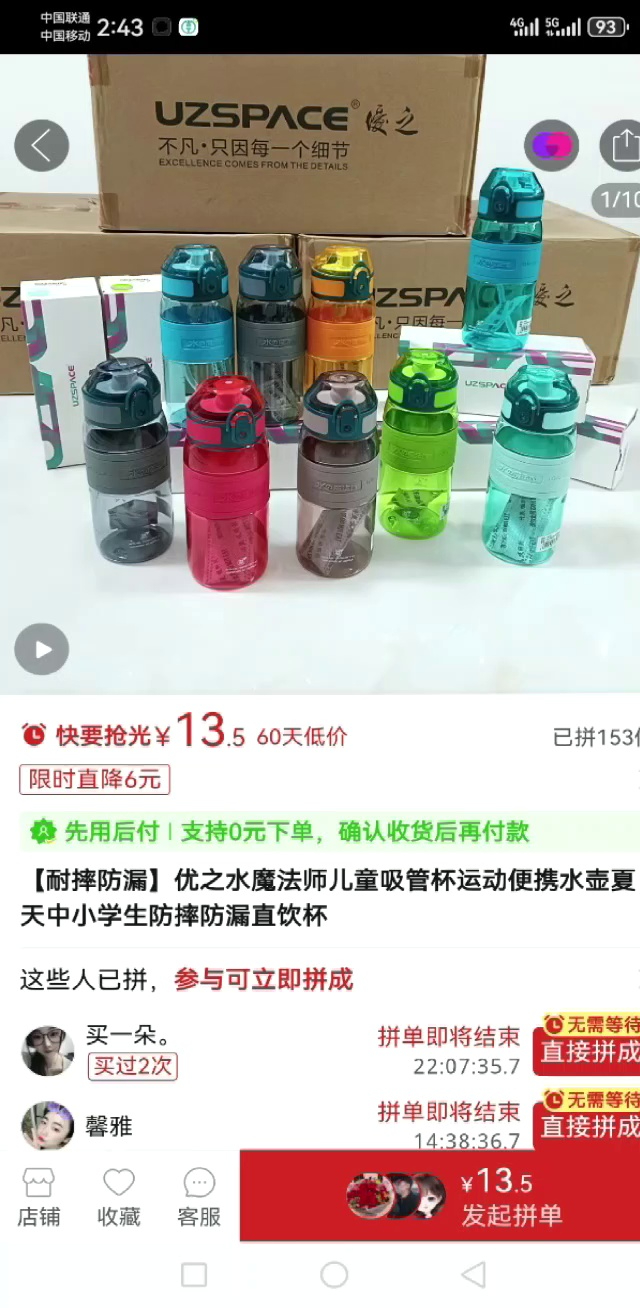Tap the system home button
The height and width of the screenshot is (1308, 640).
point(334,1275)
